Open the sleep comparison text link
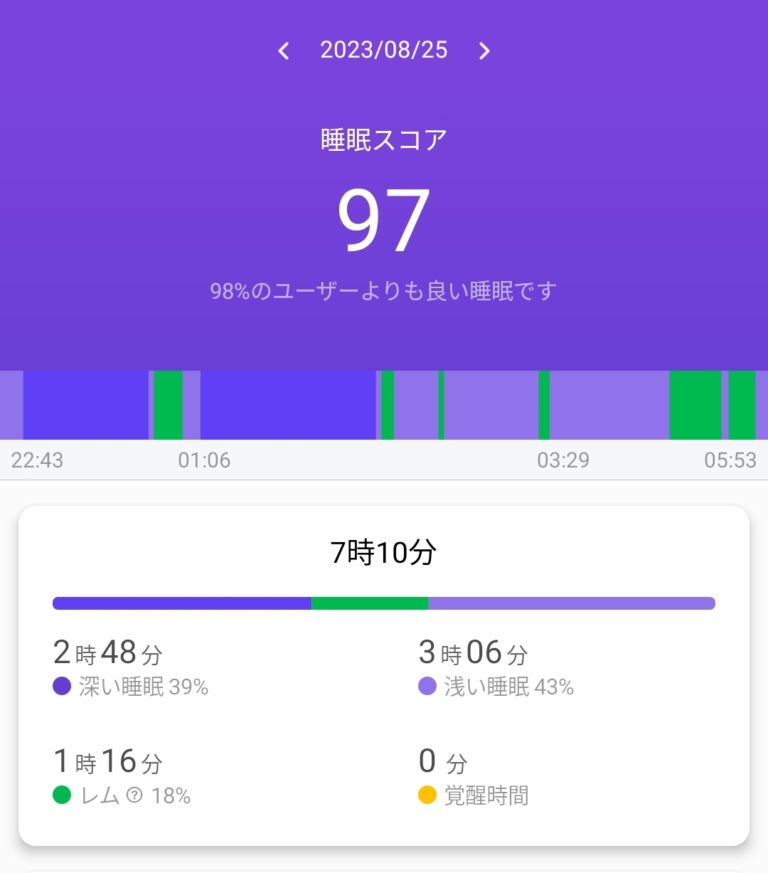The width and height of the screenshot is (768, 873). tap(383, 290)
